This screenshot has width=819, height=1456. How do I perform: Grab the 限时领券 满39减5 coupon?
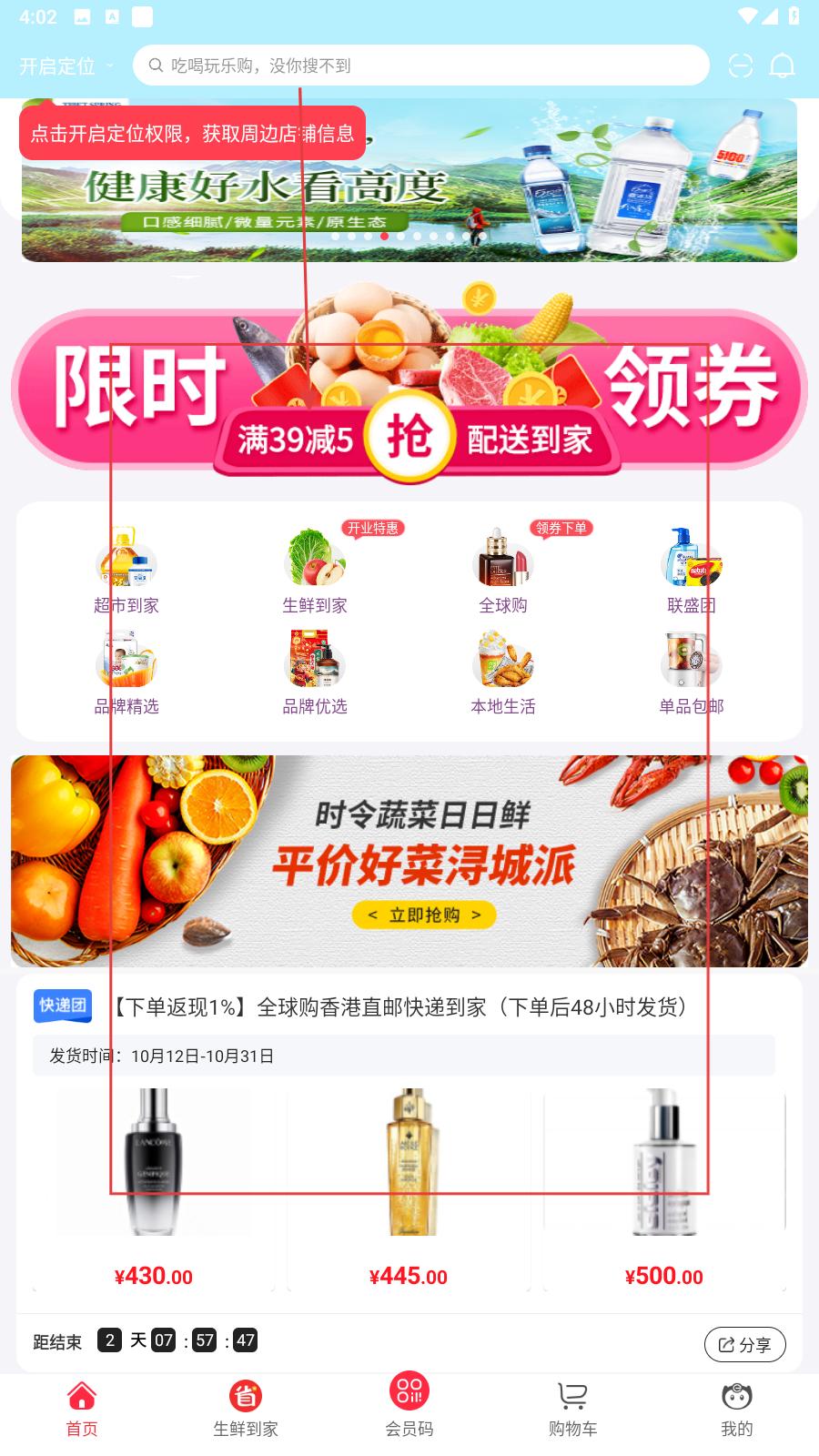[x=409, y=438]
